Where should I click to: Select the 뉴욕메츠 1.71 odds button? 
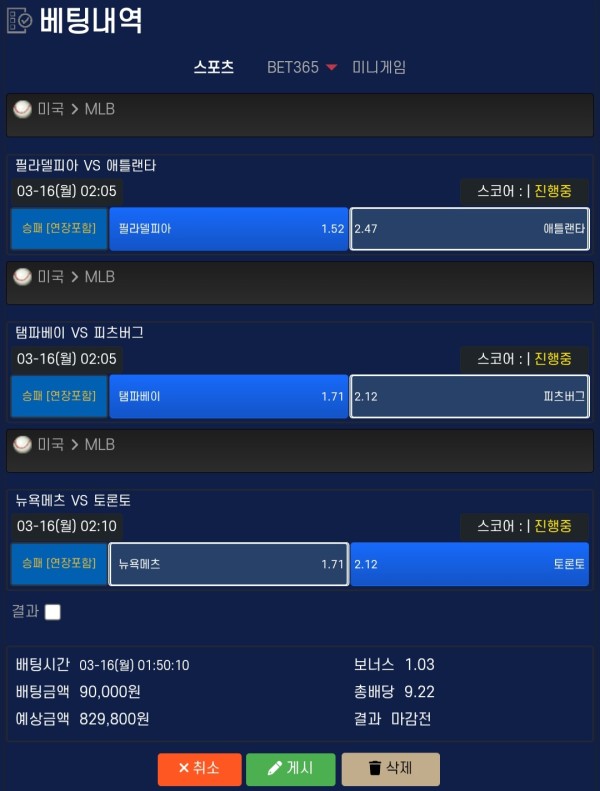(x=229, y=564)
